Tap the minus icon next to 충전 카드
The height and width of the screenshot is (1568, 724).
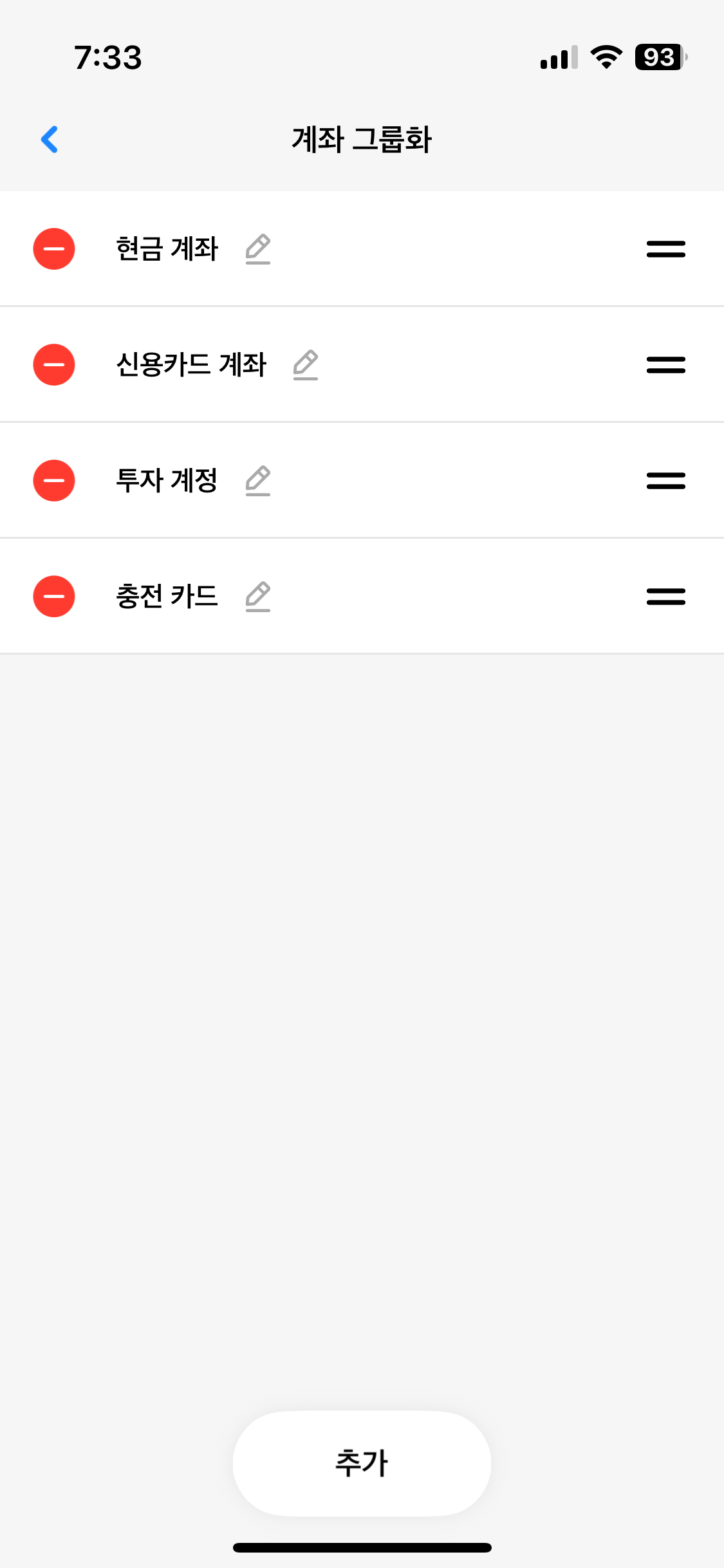[x=54, y=597]
